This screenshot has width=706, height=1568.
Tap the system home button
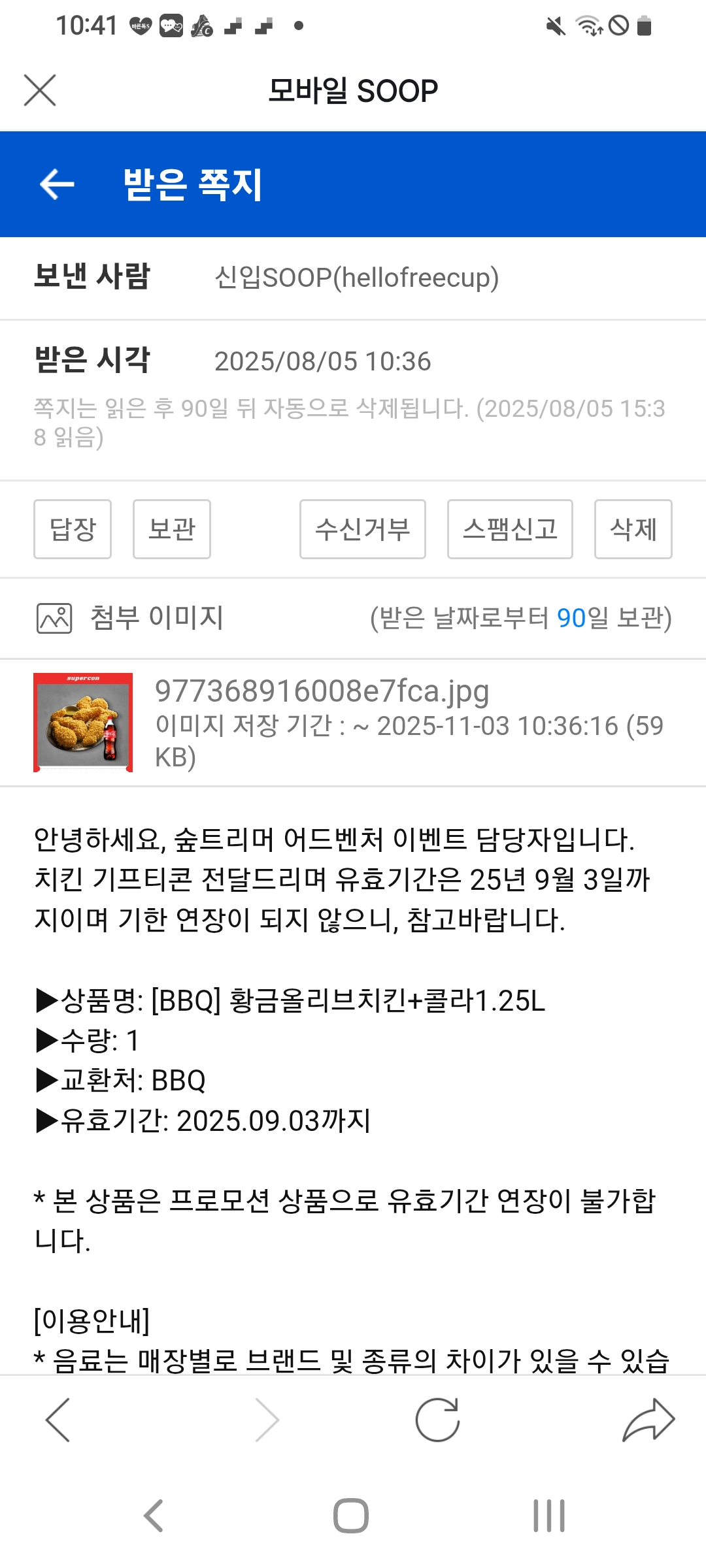[351, 1516]
